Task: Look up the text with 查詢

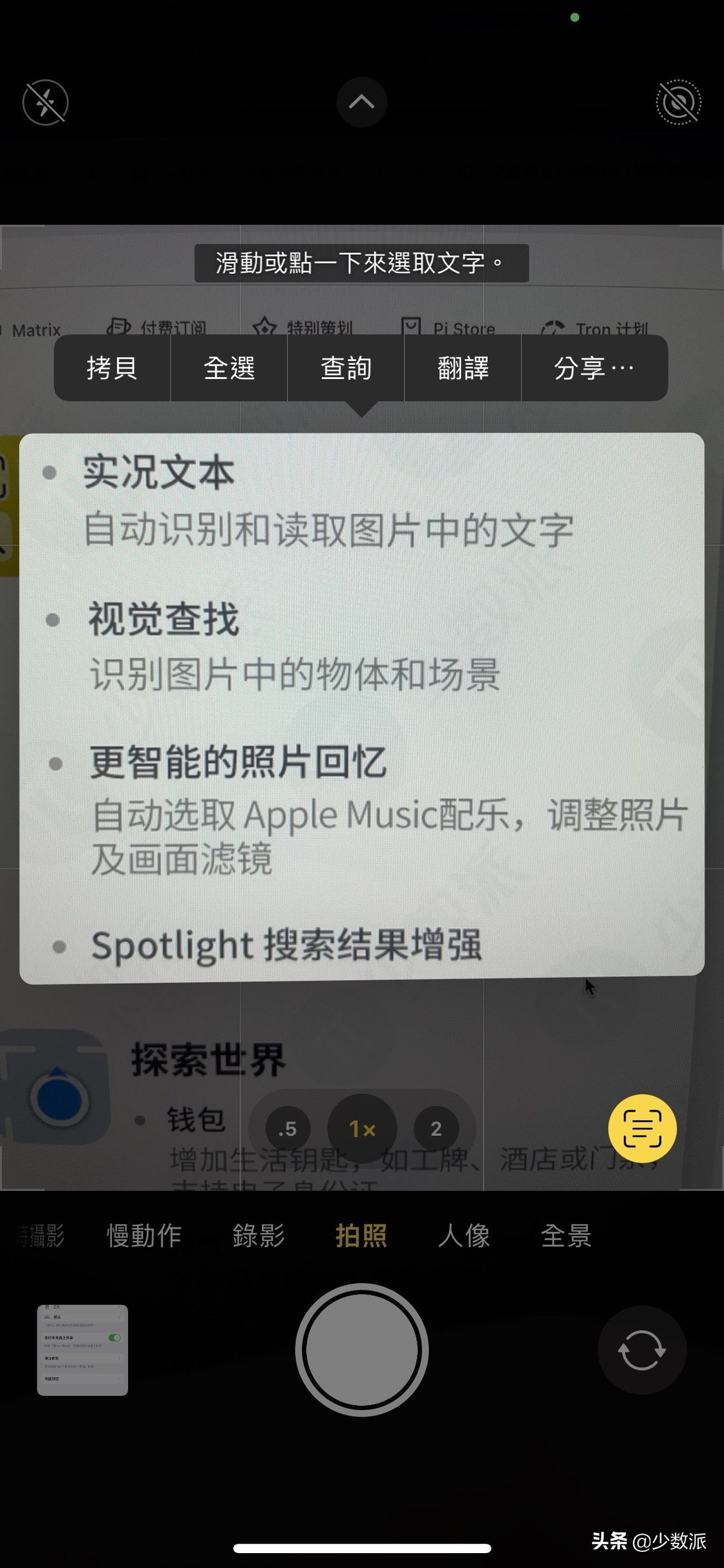Action: 345,368
